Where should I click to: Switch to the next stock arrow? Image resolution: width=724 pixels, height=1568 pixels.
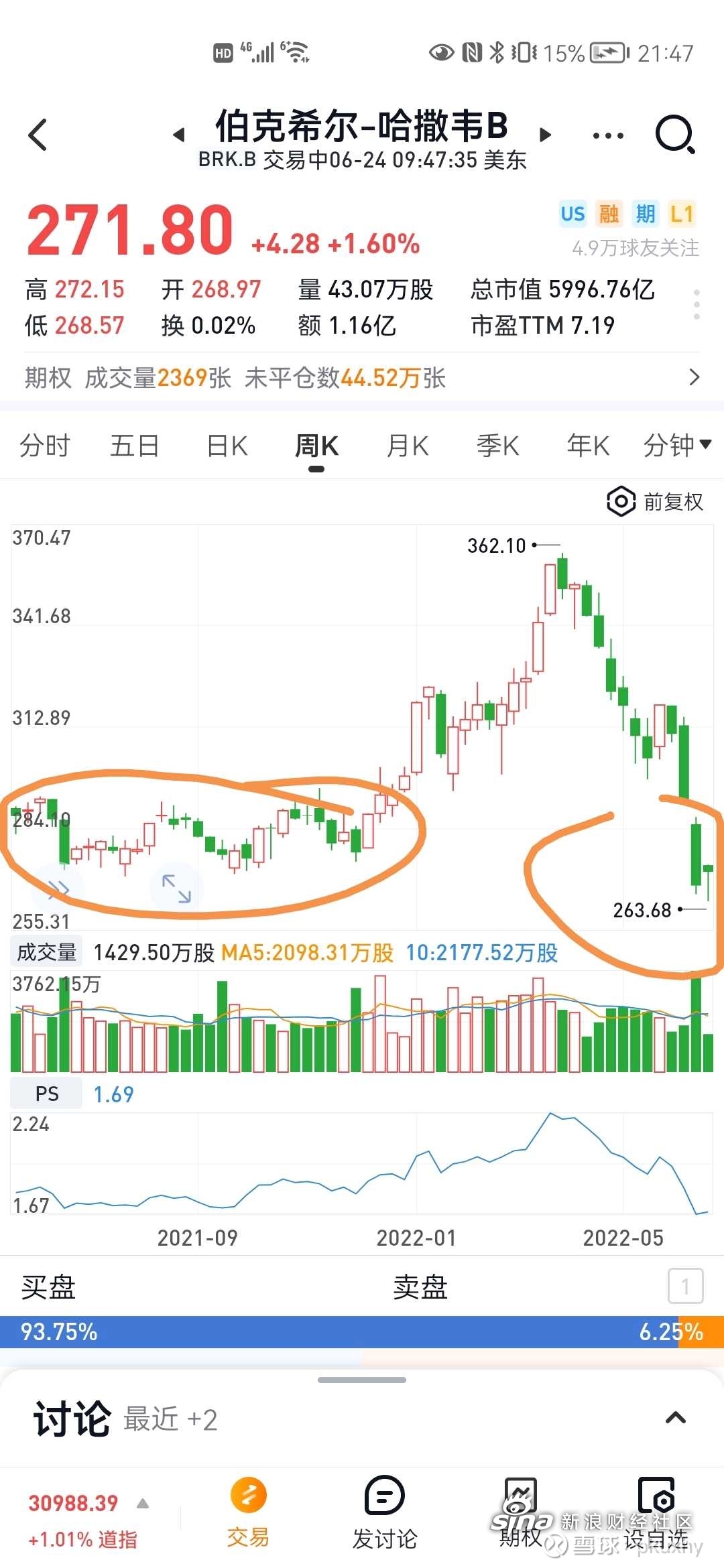click(546, 135)
